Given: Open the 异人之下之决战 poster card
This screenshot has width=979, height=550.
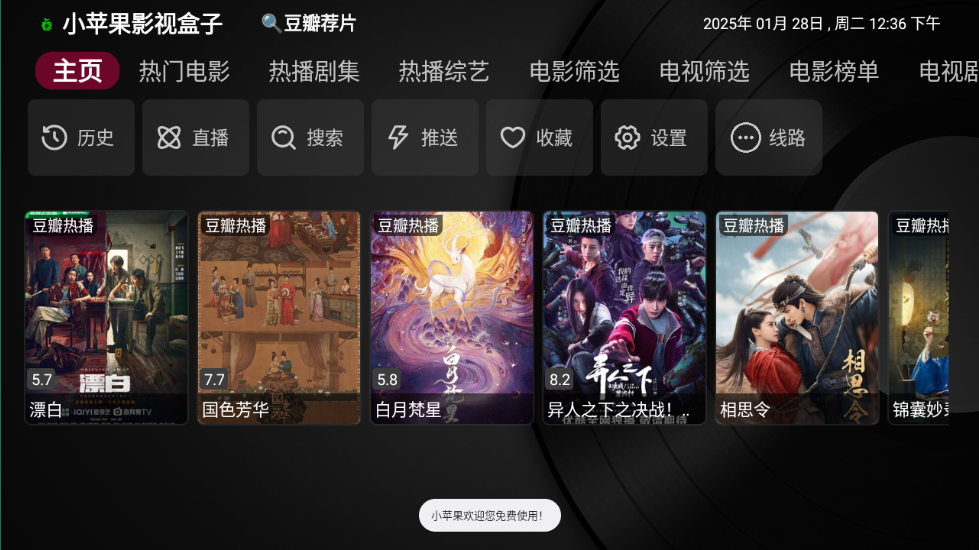Looking at the screenshot, I should 624,317.
